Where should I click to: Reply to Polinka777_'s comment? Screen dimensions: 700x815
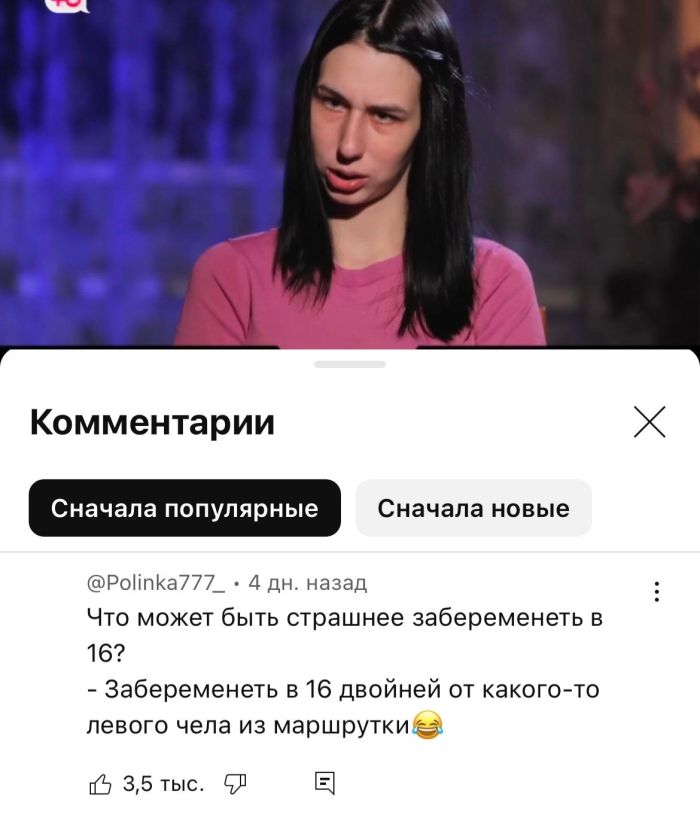tap(325, 784)
